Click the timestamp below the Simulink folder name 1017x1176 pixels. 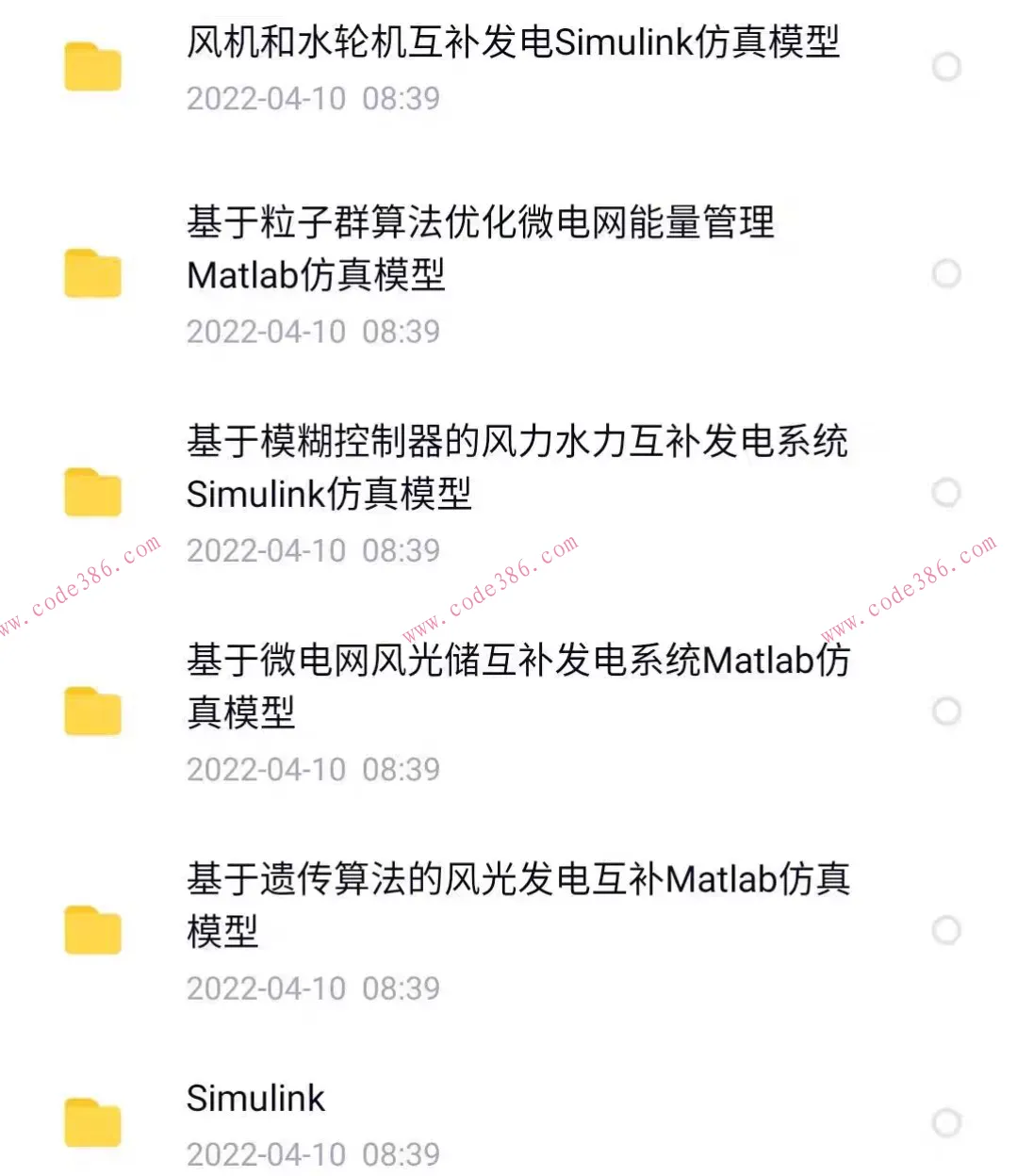(x=314, y=1153)
